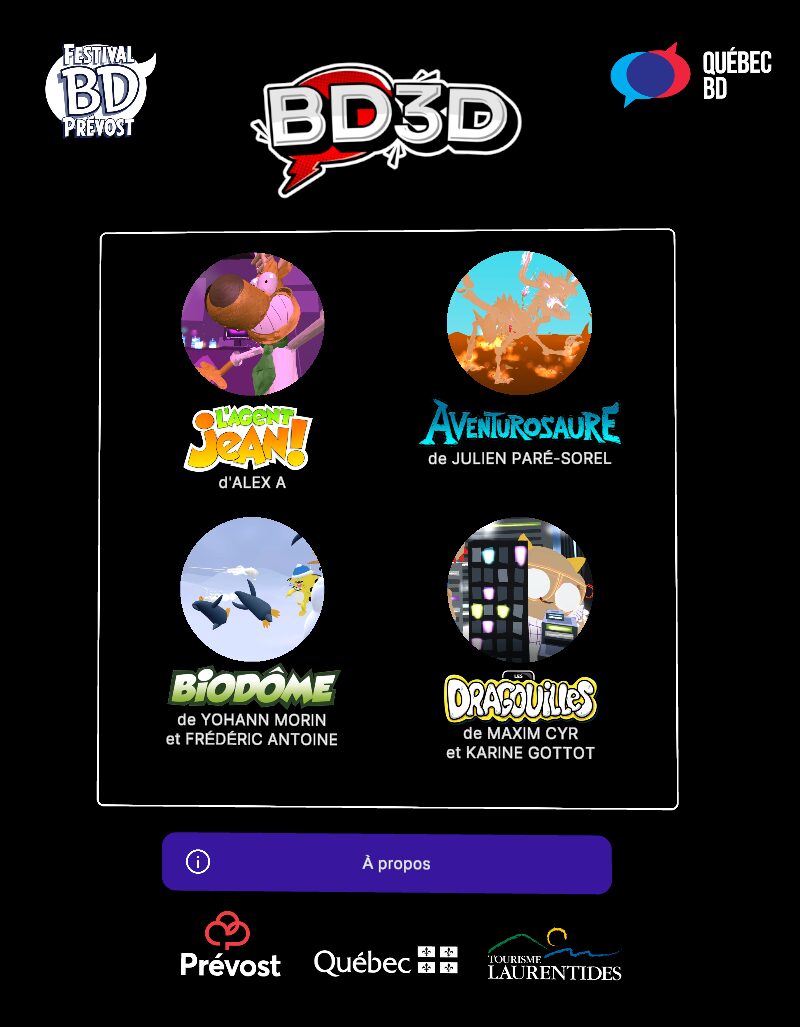The width and height of the screenshot is (800, 1027).
Task: Choose the Dragouilles comic tile
Action: [519, 590]
